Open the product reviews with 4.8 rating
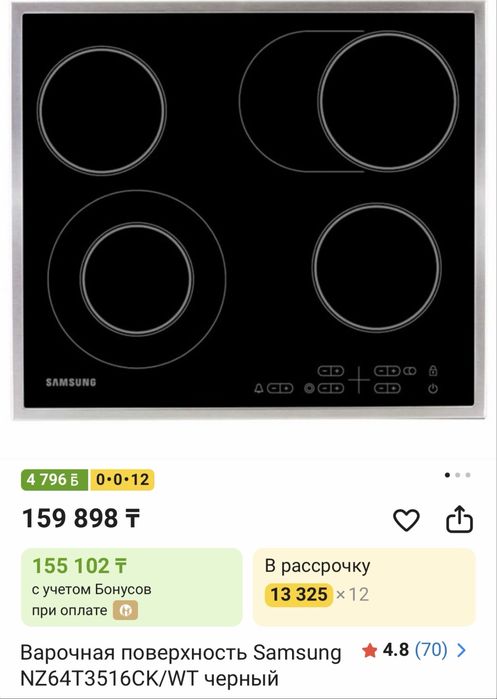The image size is (497, 699). [414, 650]
